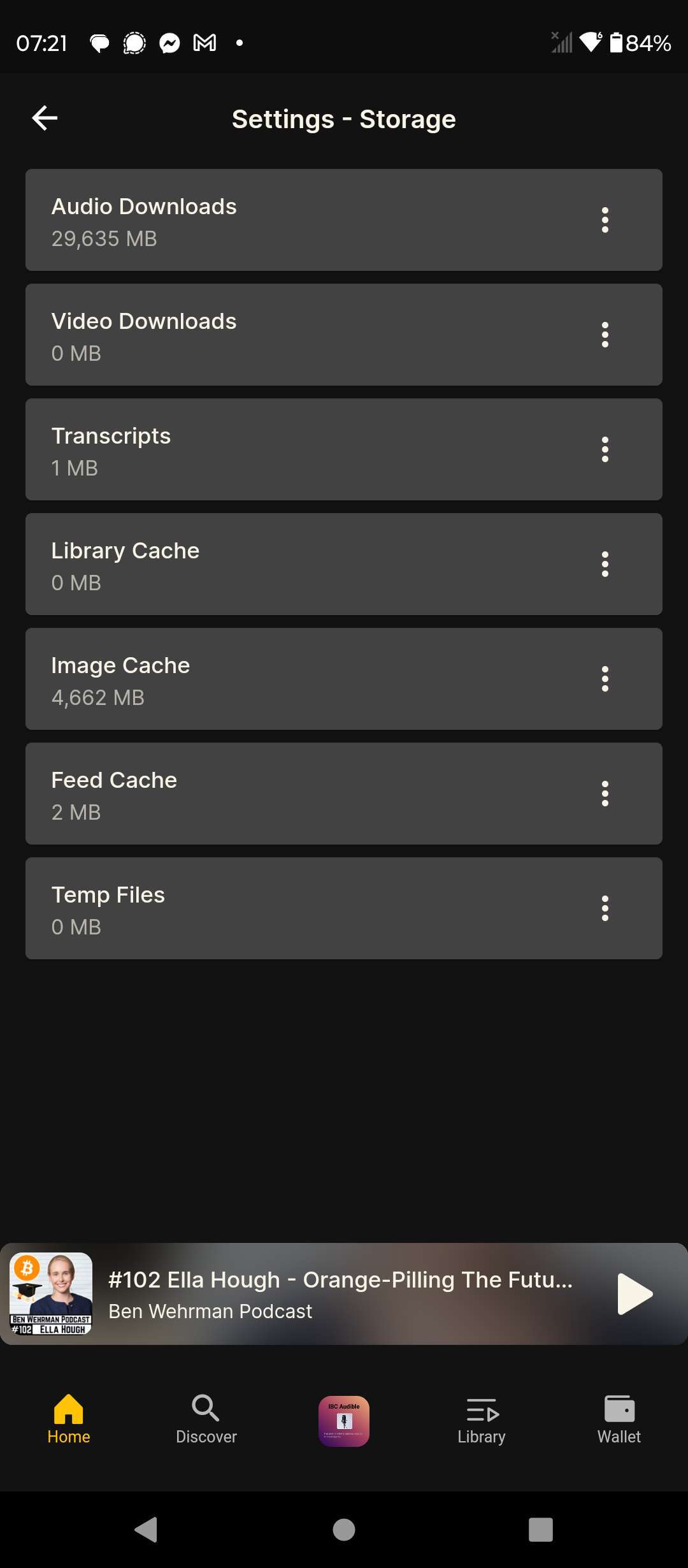This screenshot has width=688, height=1568.
Task: Tap the system home button
Action: click(344, 1529)
